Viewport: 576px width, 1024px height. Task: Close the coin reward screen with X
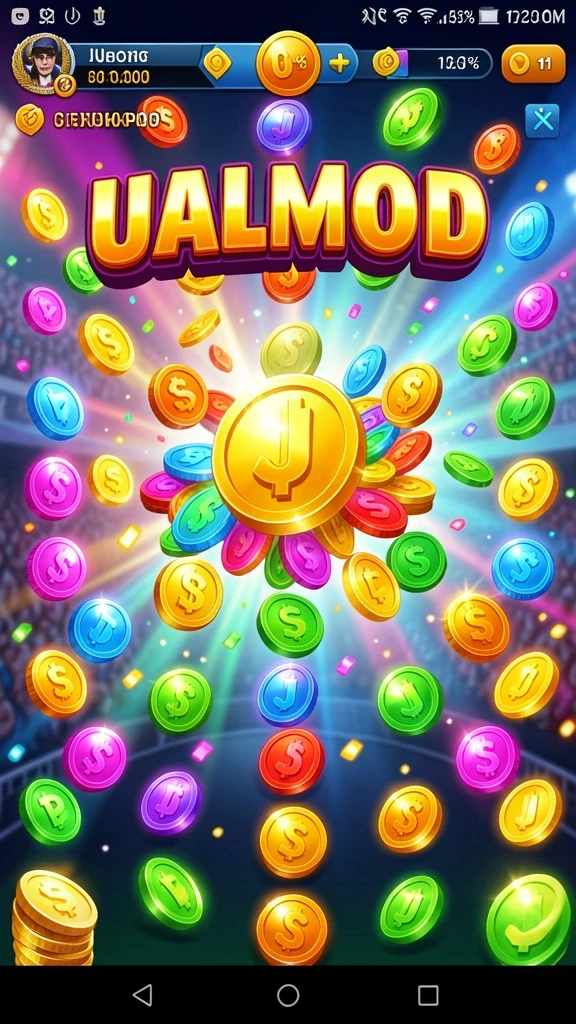[542, 121]
